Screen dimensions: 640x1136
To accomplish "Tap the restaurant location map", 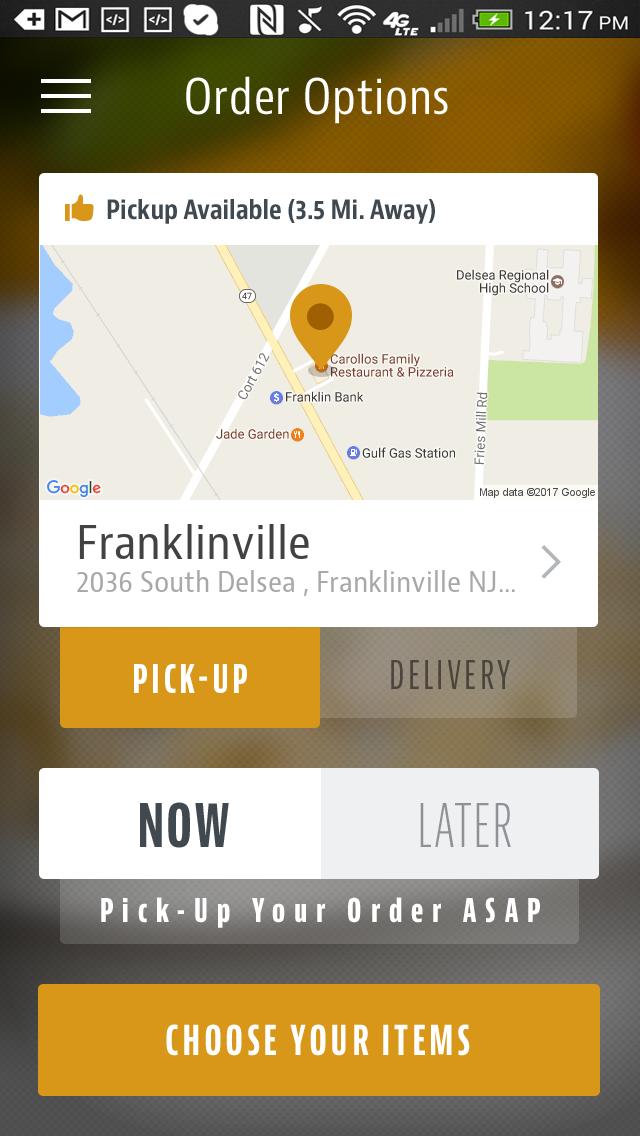I will click(318, 372).
